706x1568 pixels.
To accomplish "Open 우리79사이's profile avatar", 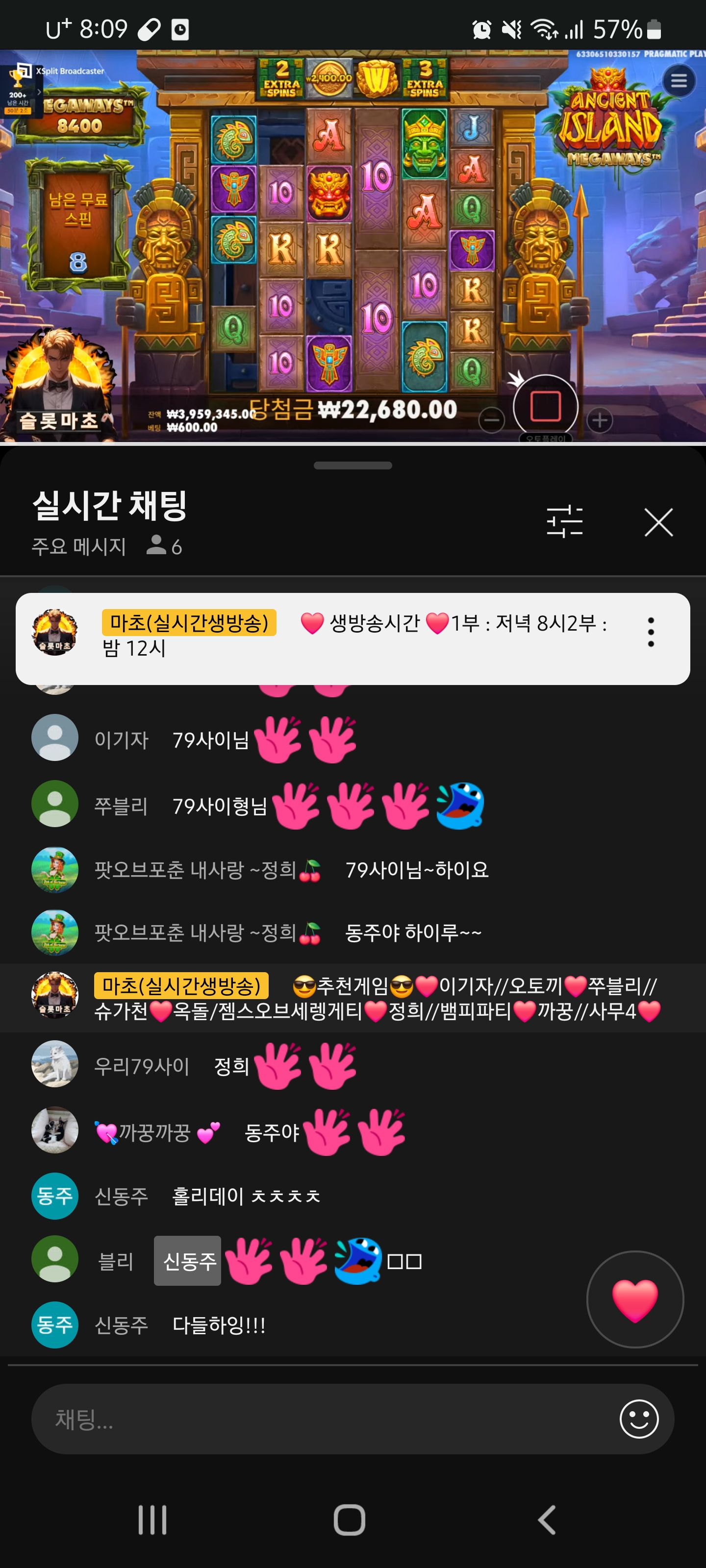I will point(55,1063).
